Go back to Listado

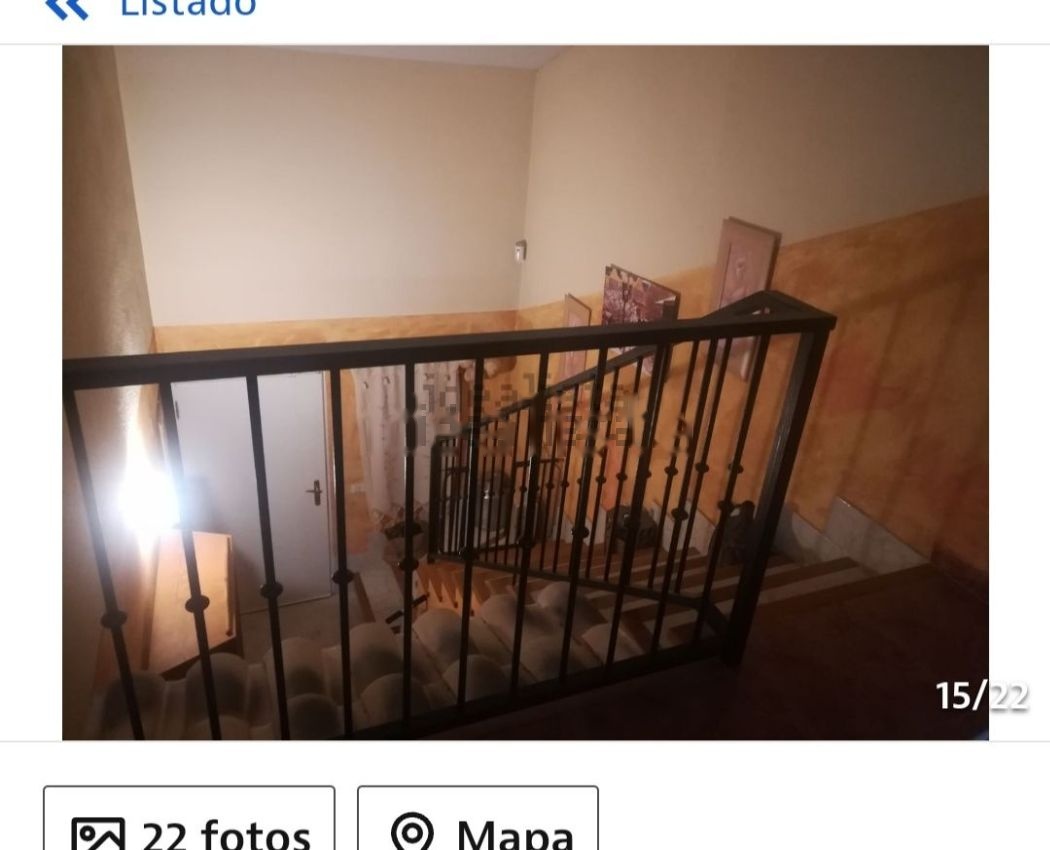[150, 8]
